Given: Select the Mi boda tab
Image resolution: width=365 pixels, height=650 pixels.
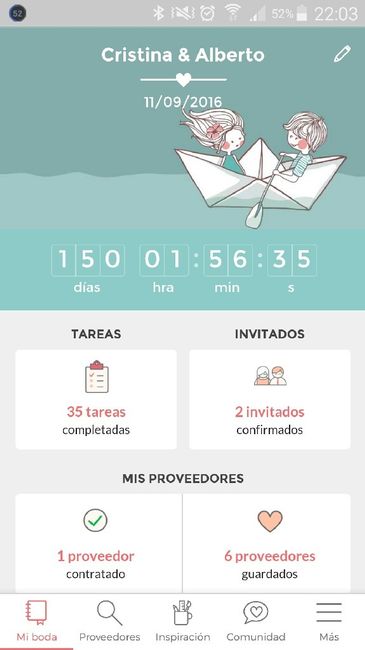Looking at the screenshot, I should (36, 622).
